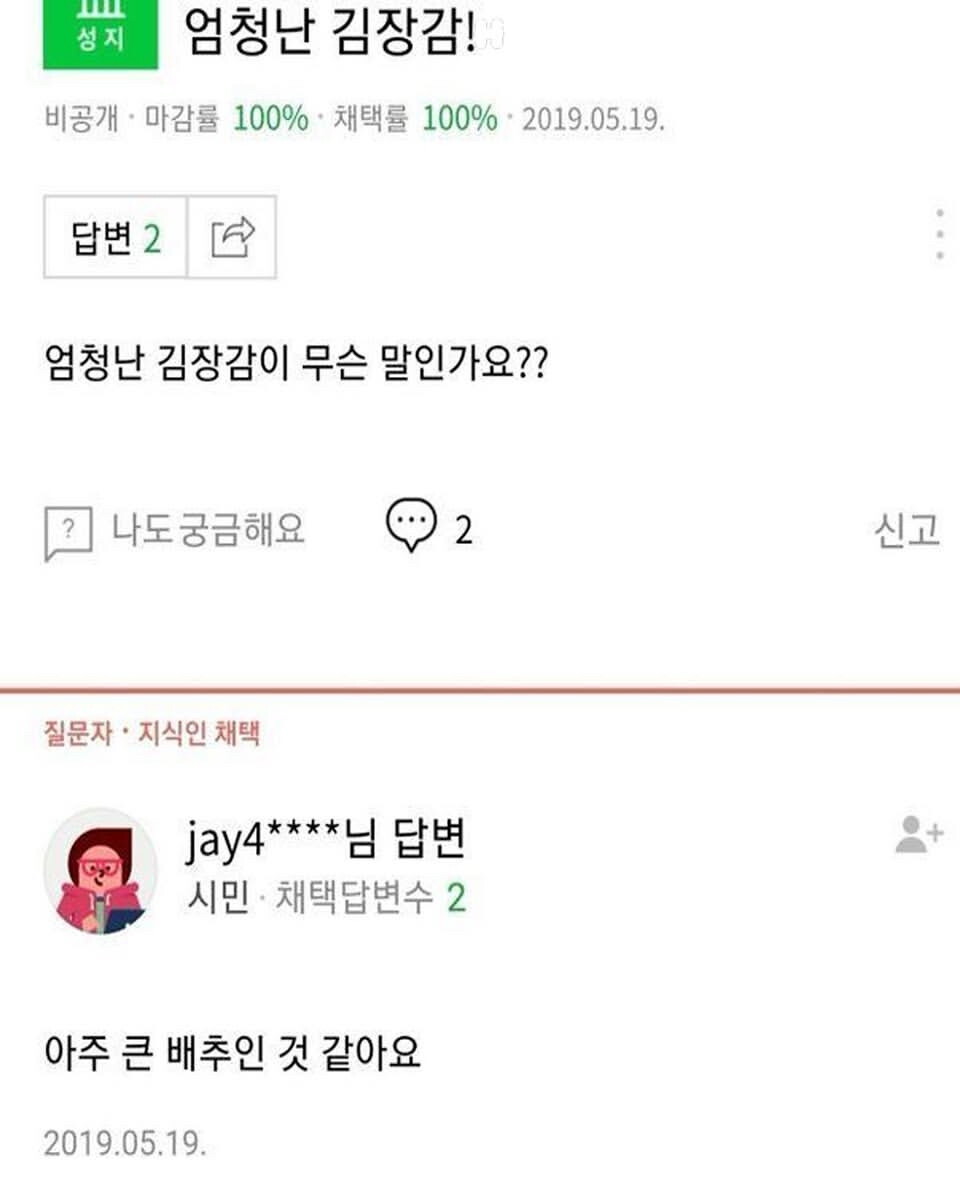Follow answerer jay4**** with the add-person icon
Viewport: 960px width, 1196px height.
point(919,834)
